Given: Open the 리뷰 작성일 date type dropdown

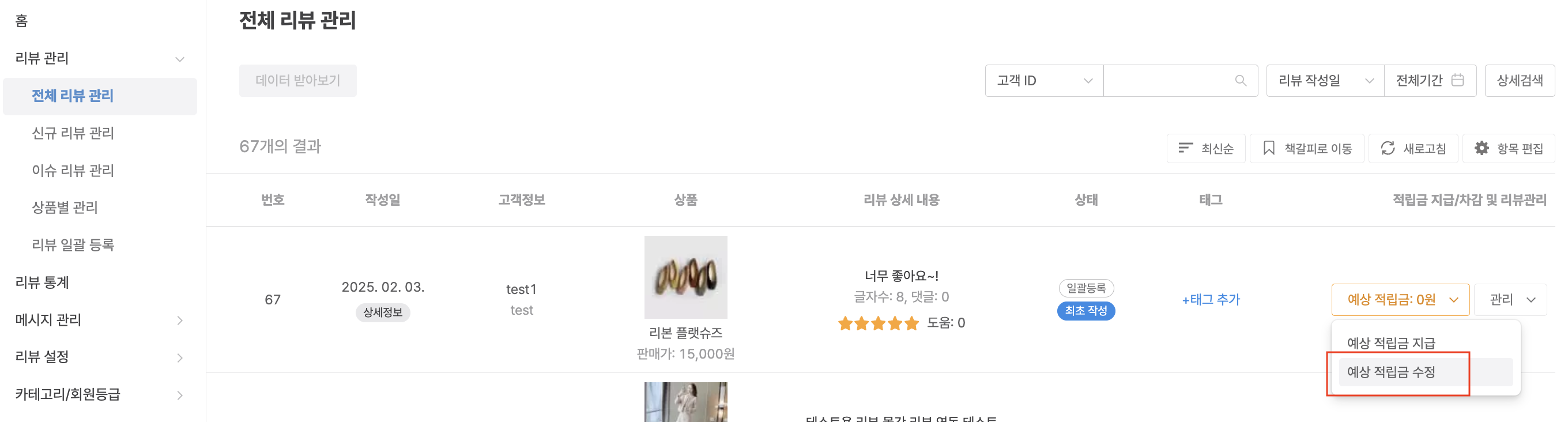Looking at the screenshot, I should click(1325, 80).
